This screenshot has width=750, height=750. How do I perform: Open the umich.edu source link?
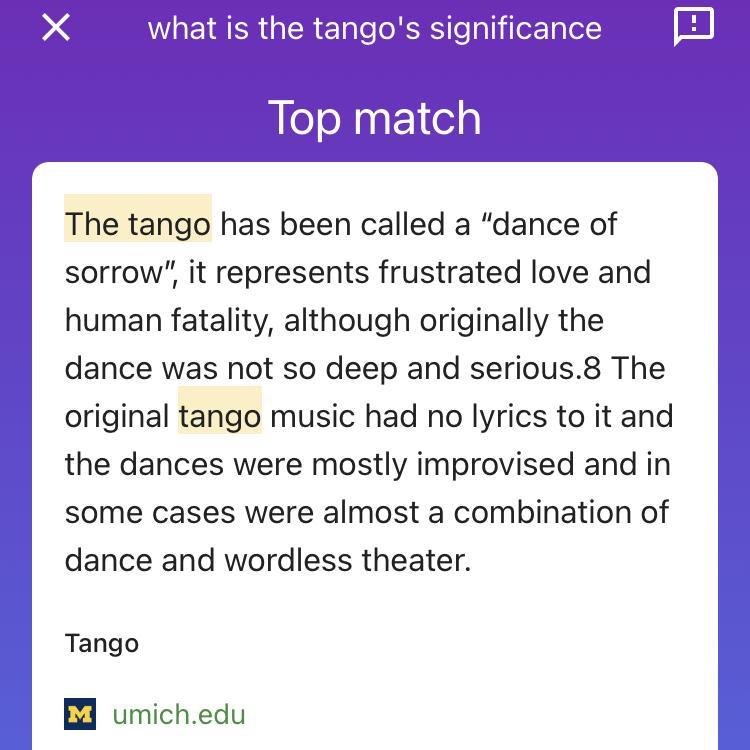point(178,714)
